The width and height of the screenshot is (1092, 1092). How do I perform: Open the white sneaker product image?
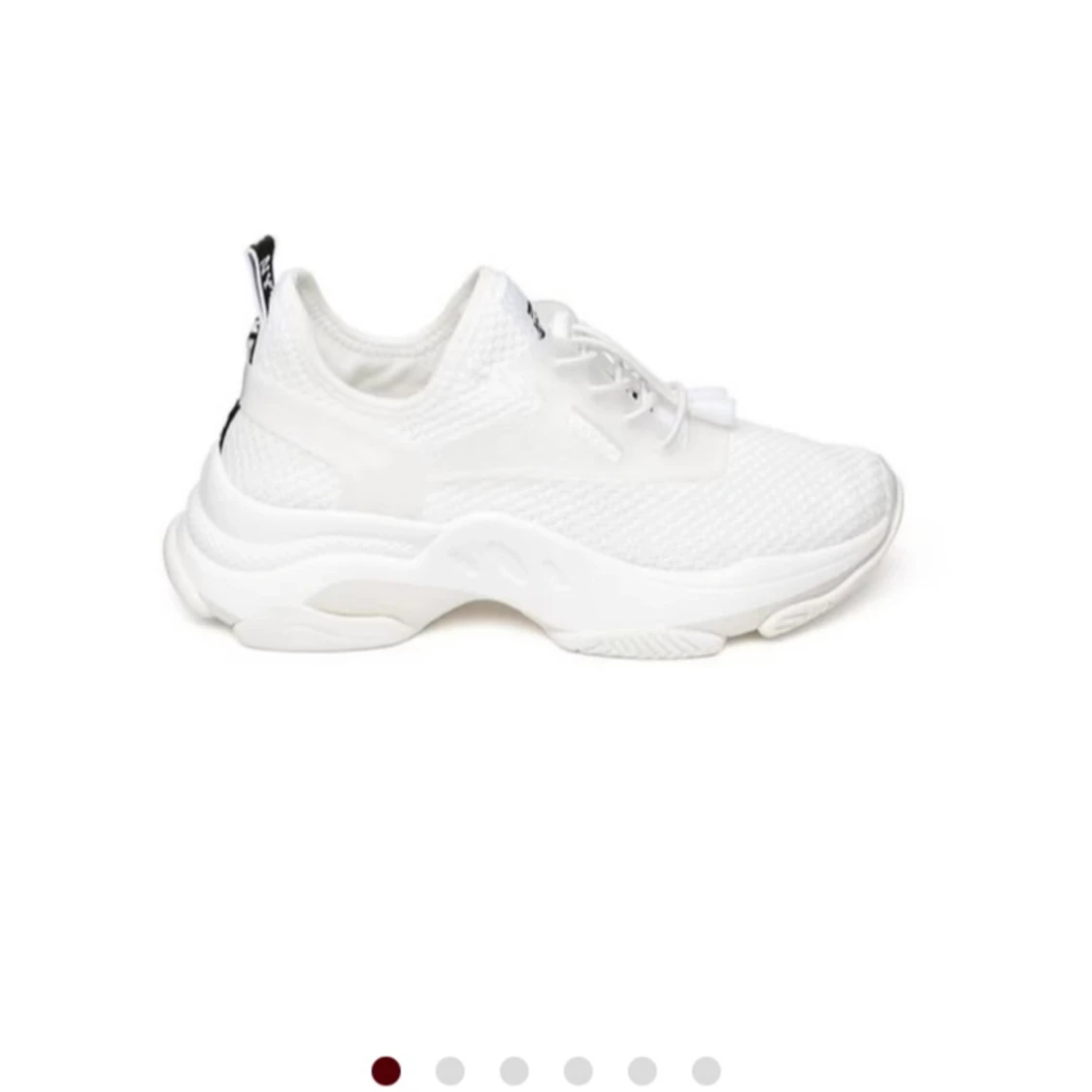pos(534,456)
